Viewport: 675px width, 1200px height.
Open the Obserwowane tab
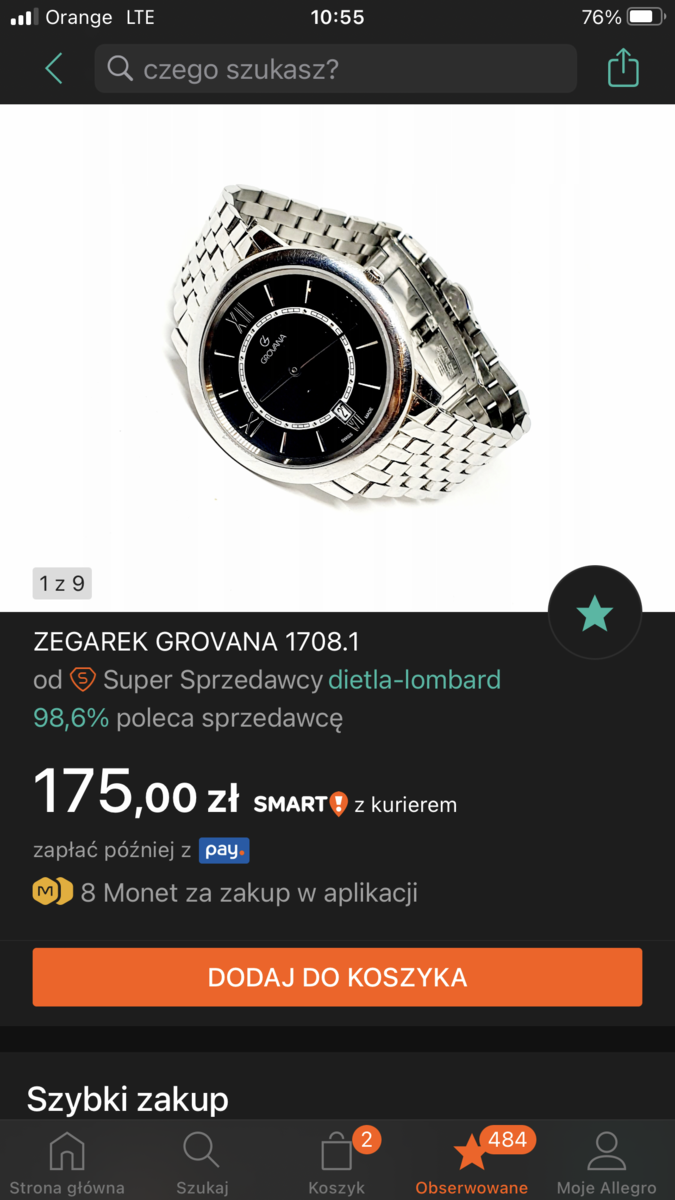tap(472, 1162)
